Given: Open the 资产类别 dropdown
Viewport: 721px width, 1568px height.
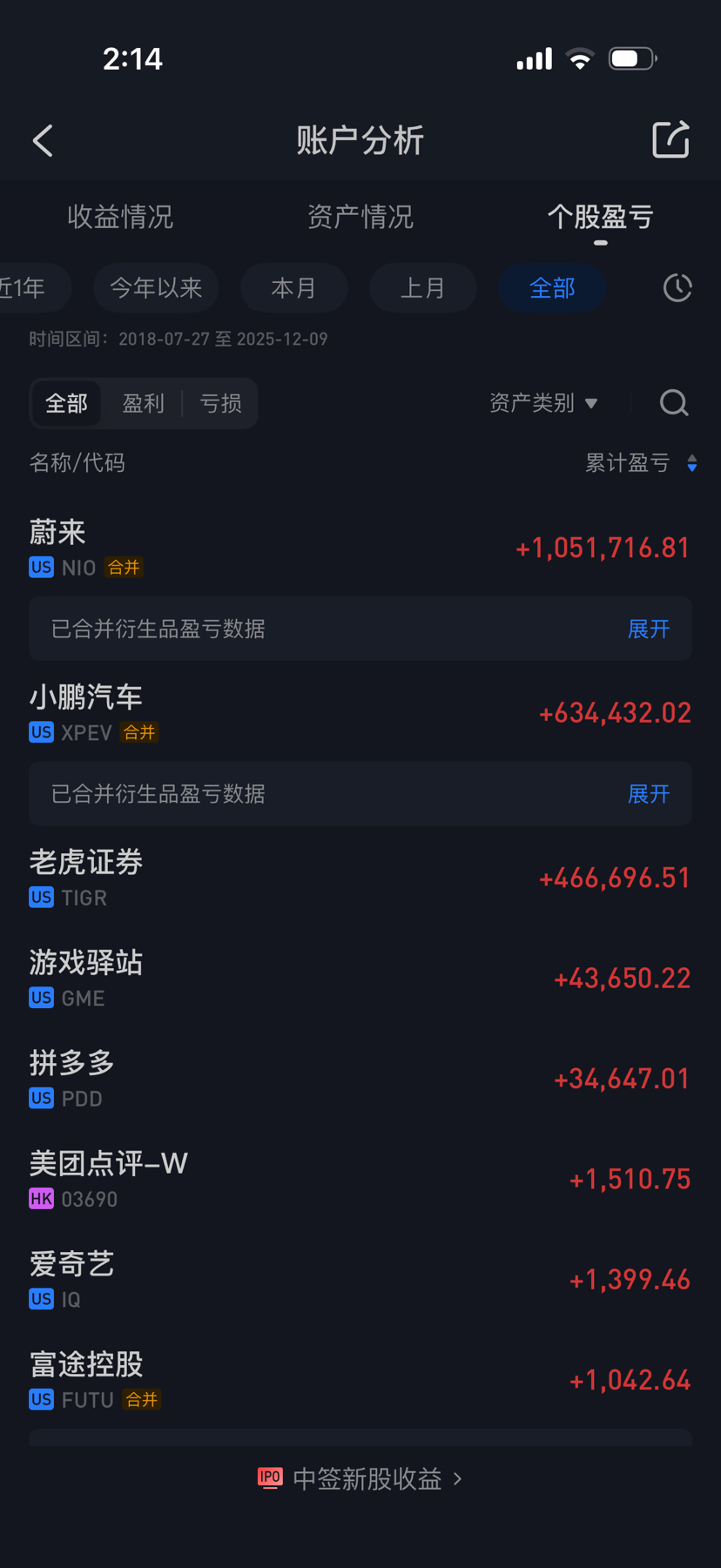Looking at the screenshot, I should (543, 403).
